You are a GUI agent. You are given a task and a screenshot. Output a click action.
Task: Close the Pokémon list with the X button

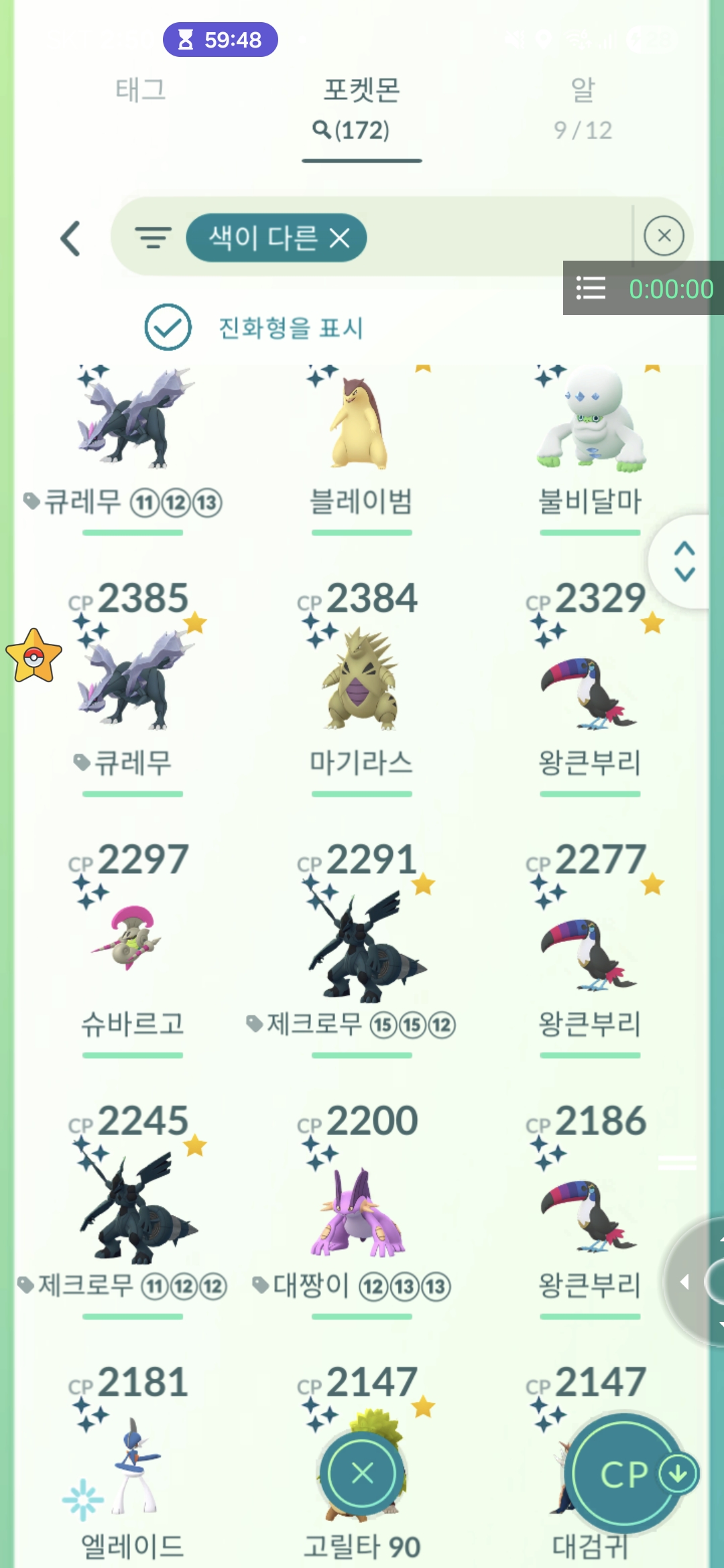[x=362, y=1472]
